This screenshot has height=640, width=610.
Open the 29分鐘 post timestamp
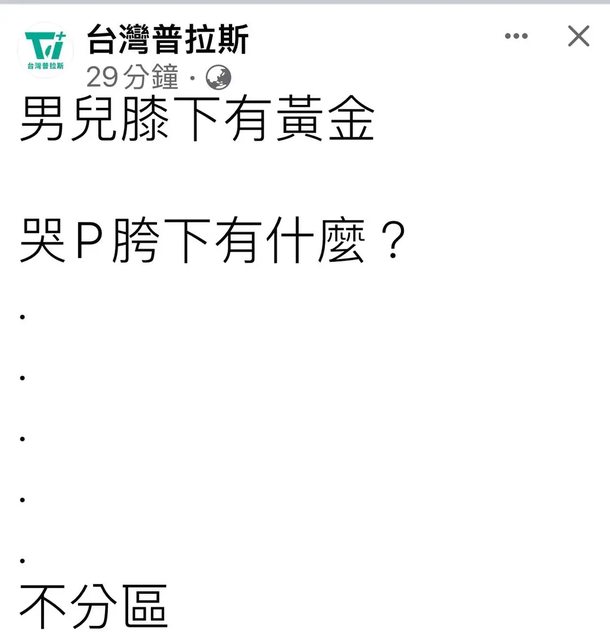click(x=131, y=77)
